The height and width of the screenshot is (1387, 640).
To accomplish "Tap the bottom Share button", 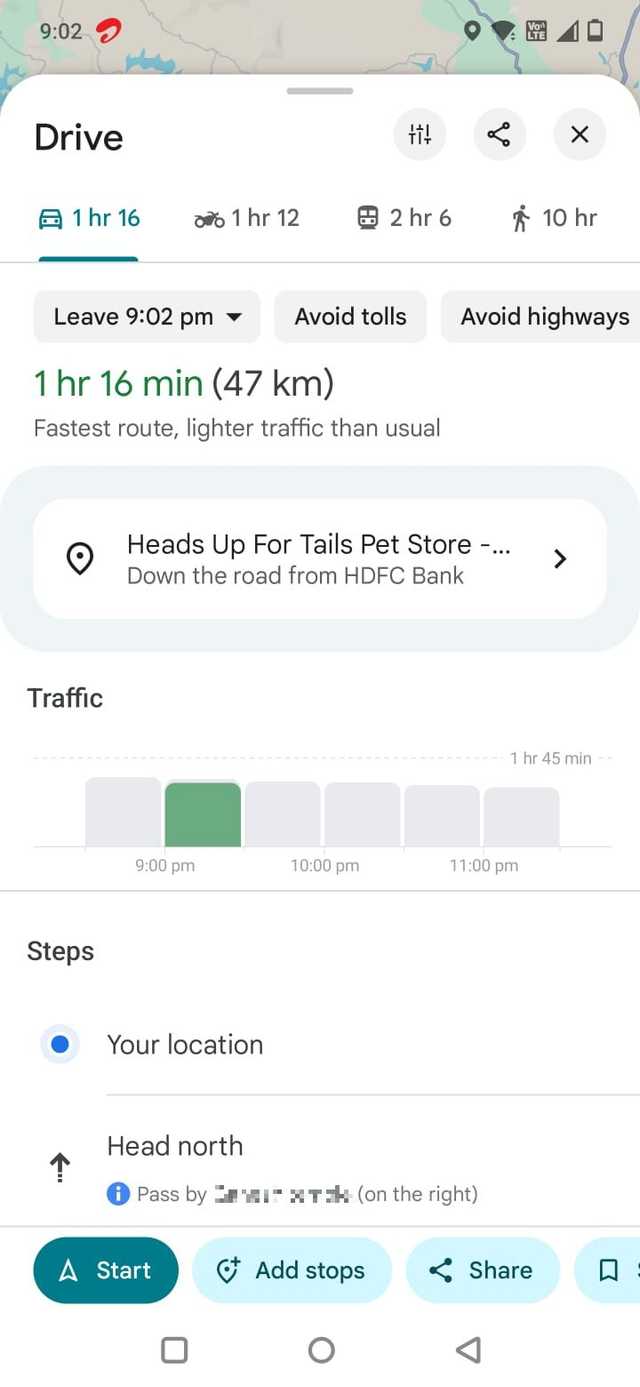I will tap(482, 1270).
